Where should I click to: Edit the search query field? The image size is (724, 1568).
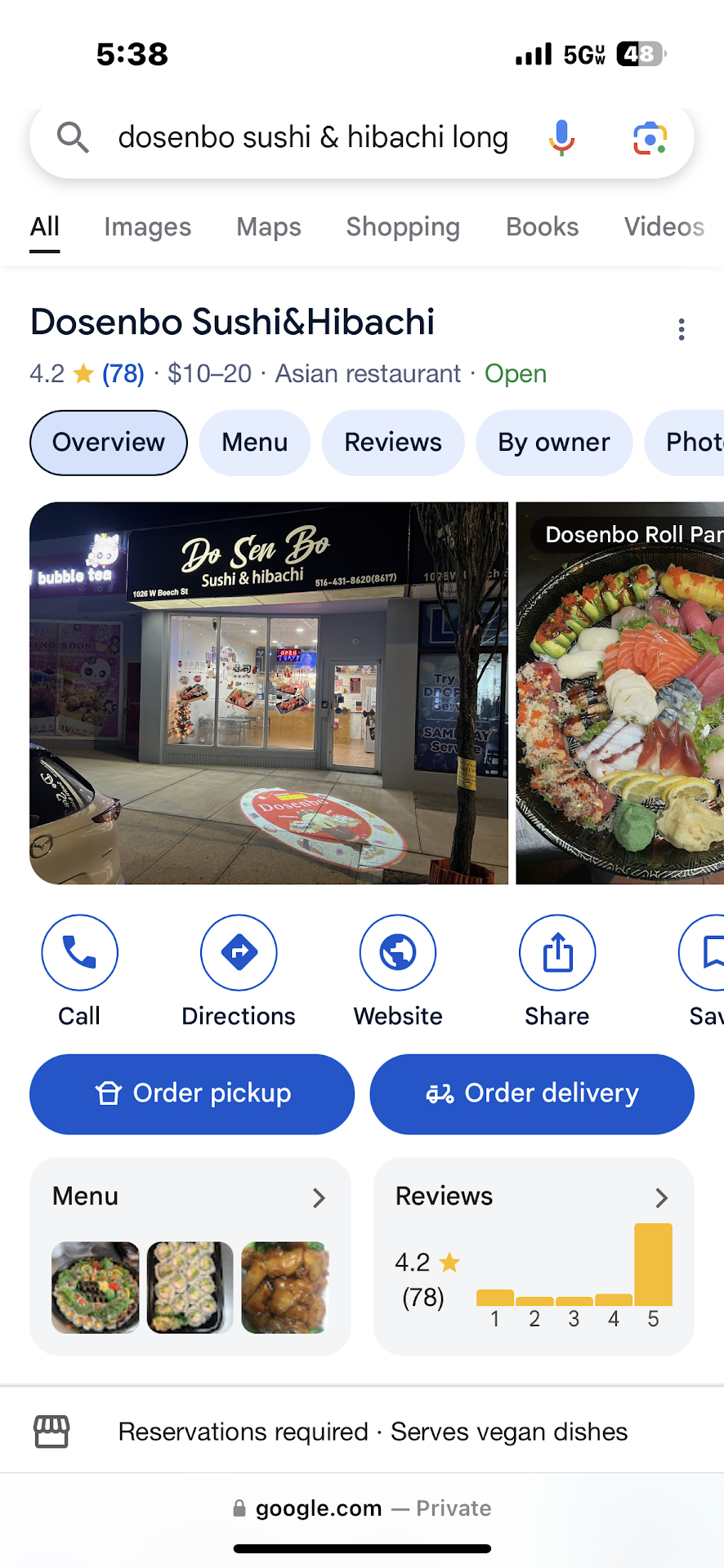click(313, 137)
